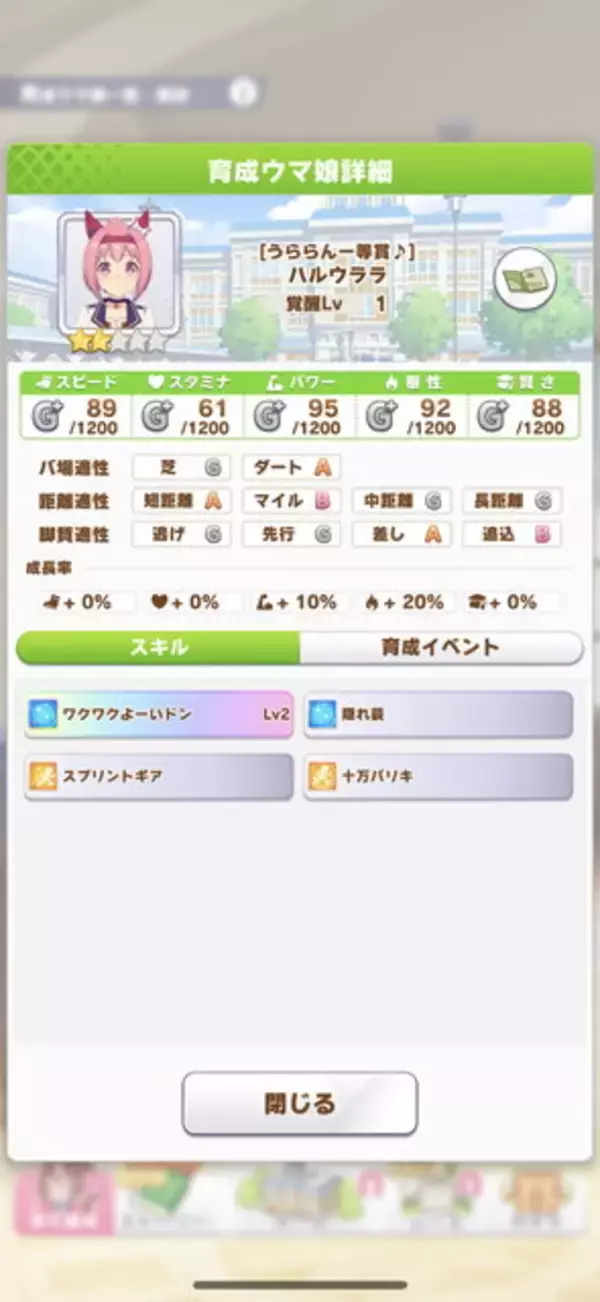This screenshot has height=1302, width=600.
Task: Select the スキル tab
Action: click(158, 647)
